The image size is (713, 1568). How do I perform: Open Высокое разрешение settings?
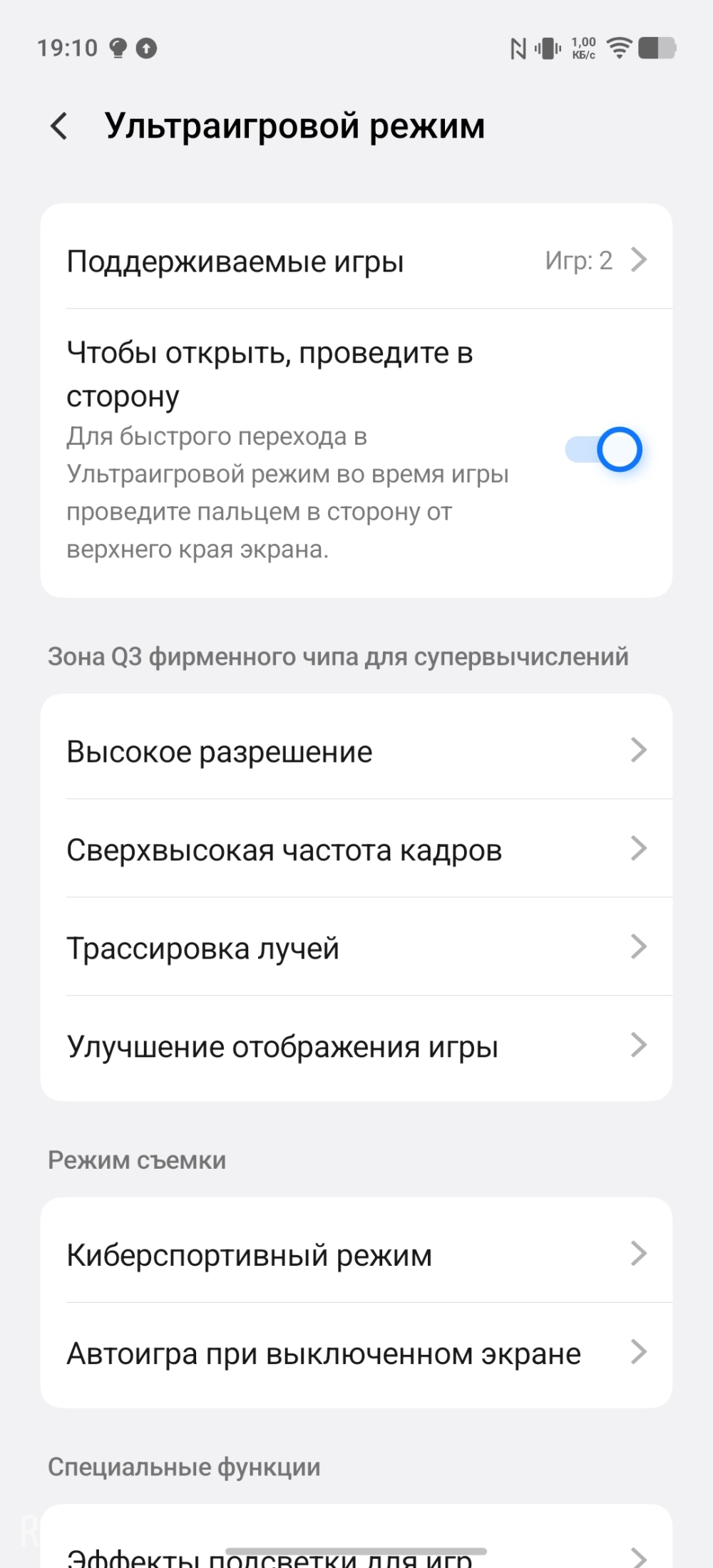click(356, 751)
